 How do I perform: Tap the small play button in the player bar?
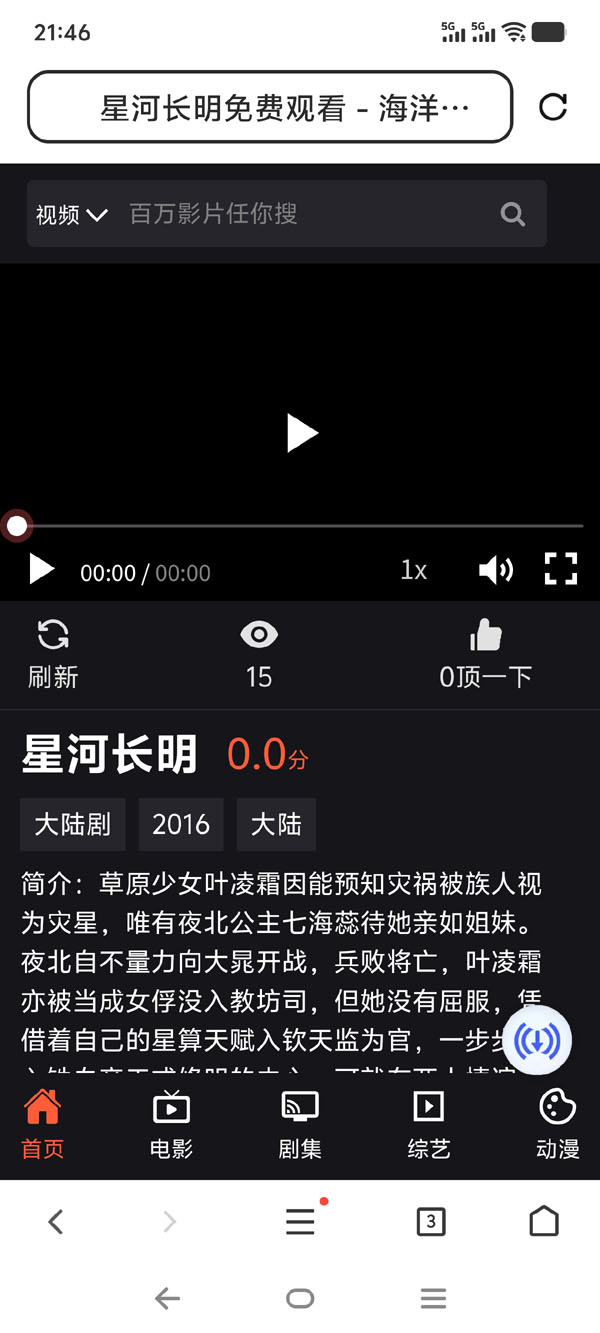point(41,569)
